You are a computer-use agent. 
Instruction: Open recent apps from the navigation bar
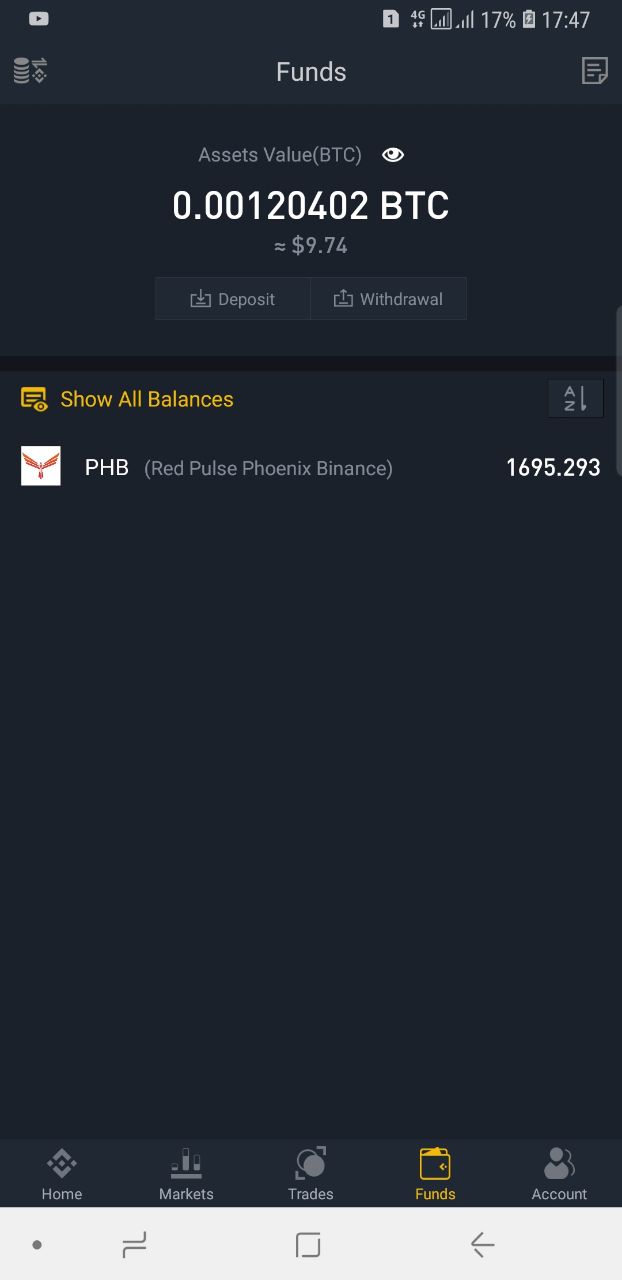tap(134, 1244)
